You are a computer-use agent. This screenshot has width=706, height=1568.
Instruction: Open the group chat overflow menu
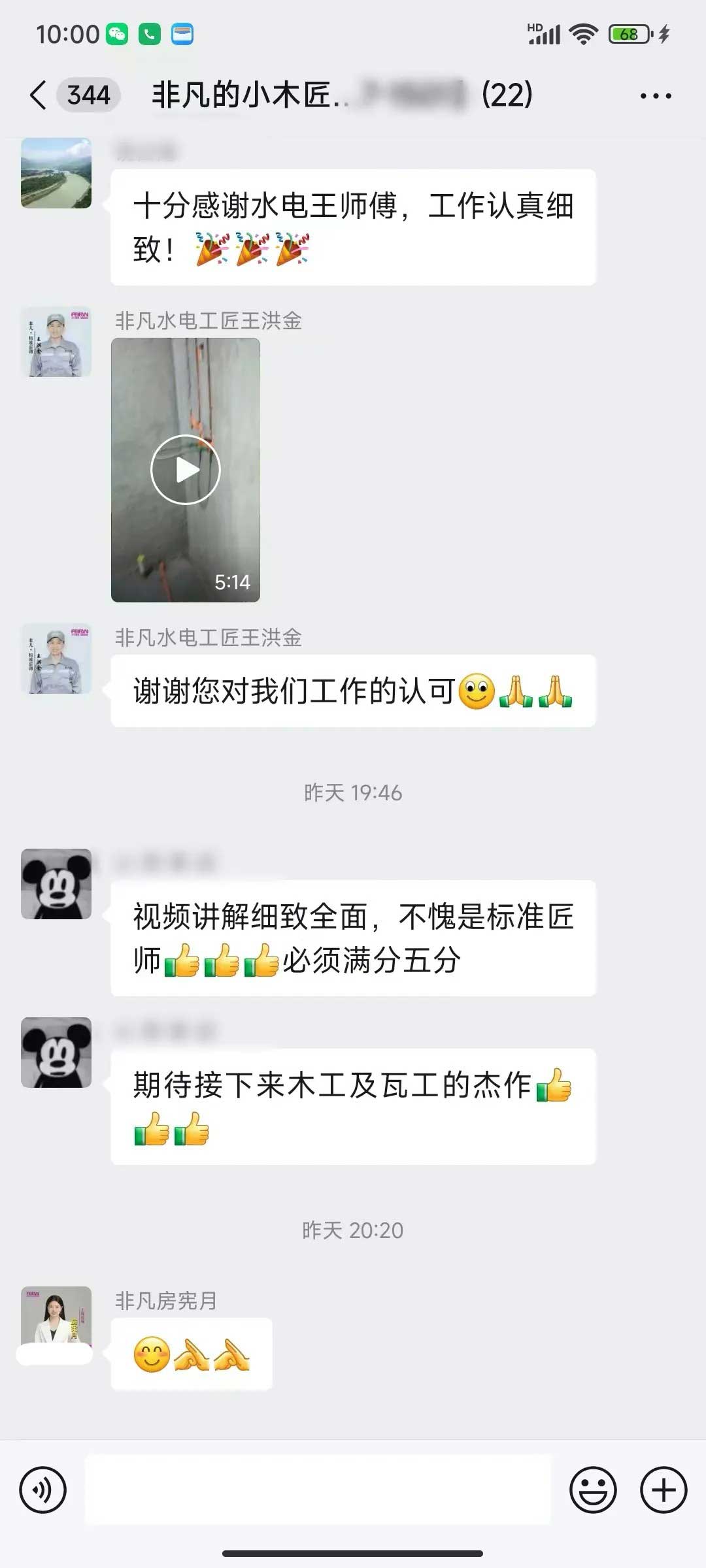point(655,96)
